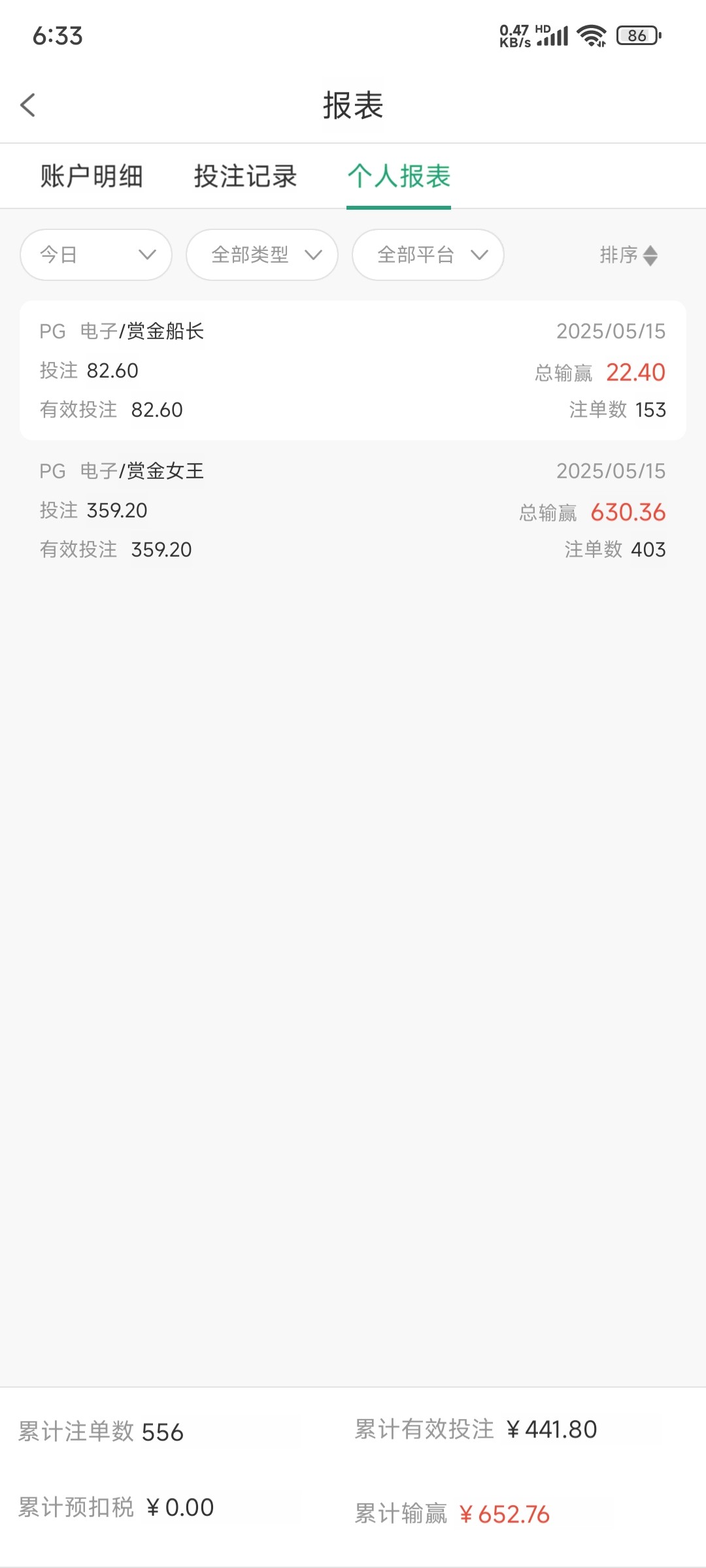Select the 个人报表 tab
This screenshot has height=1568, width=706.
click(399, 176)
